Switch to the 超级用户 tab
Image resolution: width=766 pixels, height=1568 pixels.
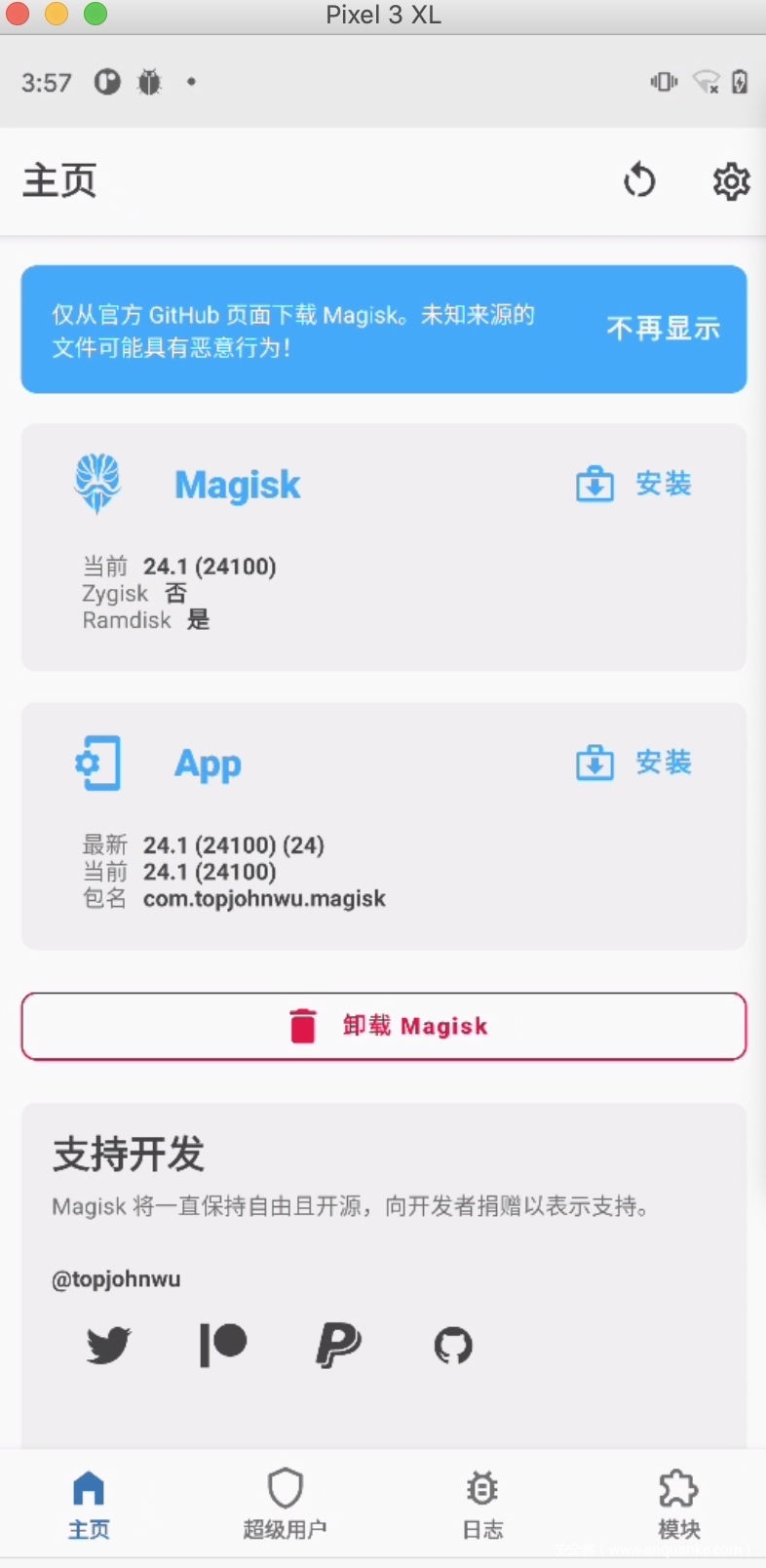(285, 1505)
